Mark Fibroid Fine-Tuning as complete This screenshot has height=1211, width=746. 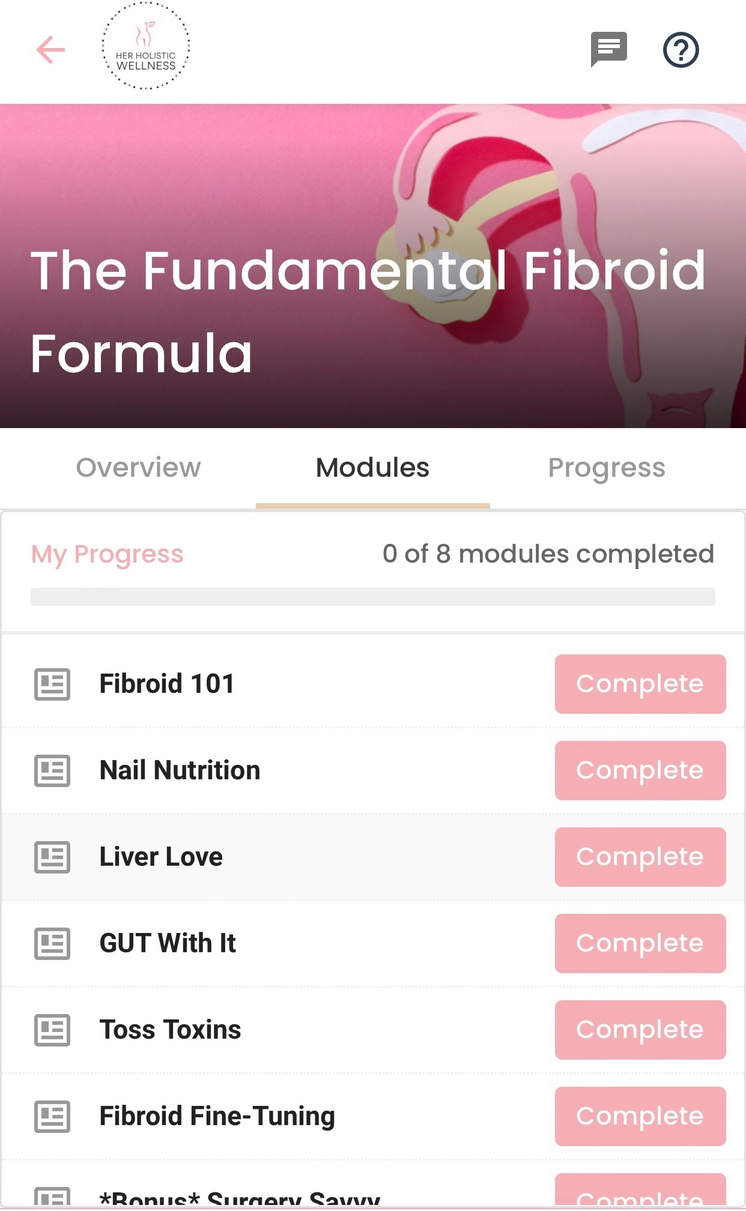pos(640,1116)
